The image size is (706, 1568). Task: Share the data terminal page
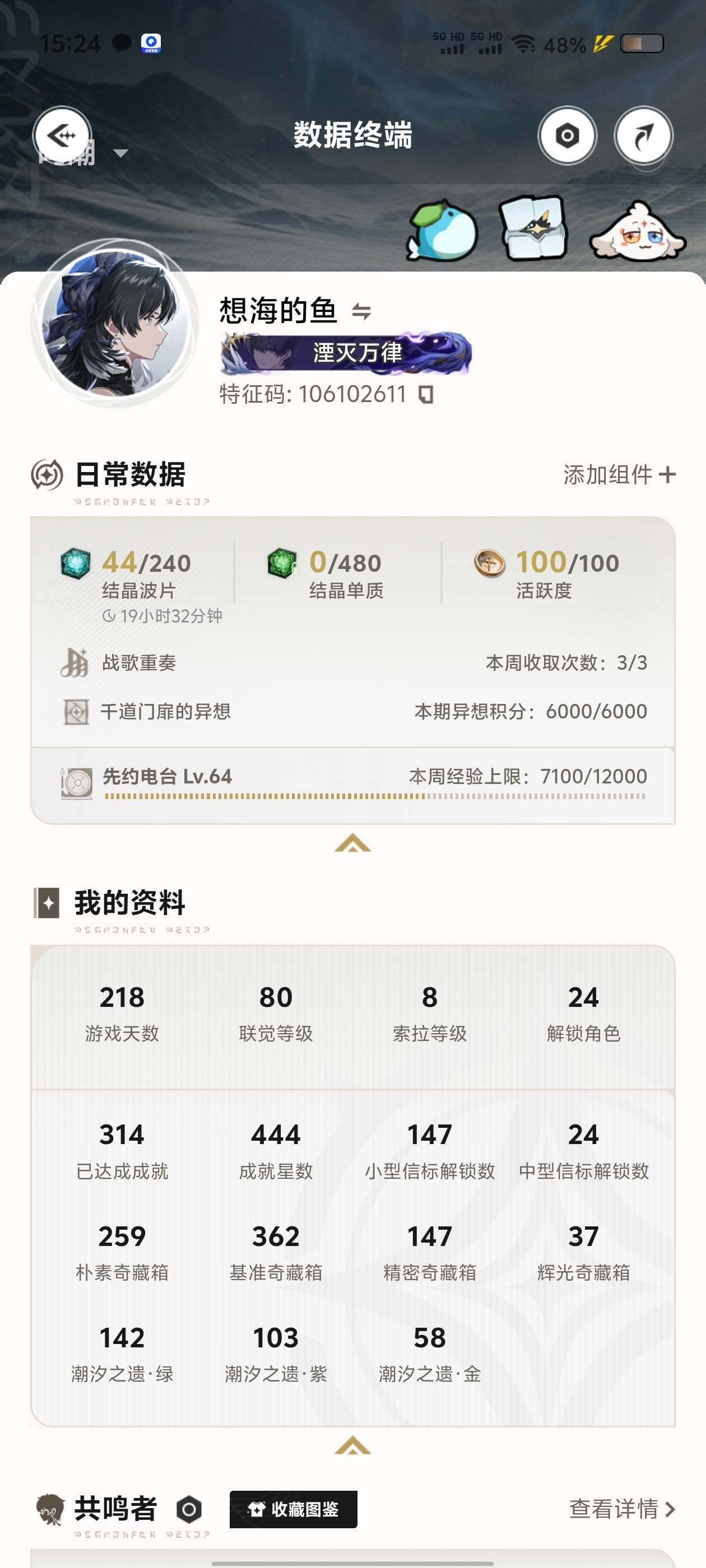click(643, 136)
